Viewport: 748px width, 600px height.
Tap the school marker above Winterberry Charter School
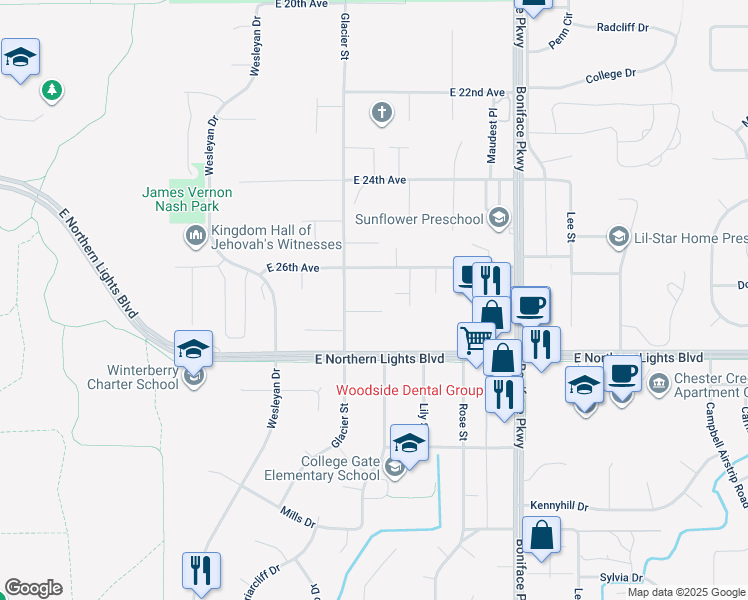[193, 349]
